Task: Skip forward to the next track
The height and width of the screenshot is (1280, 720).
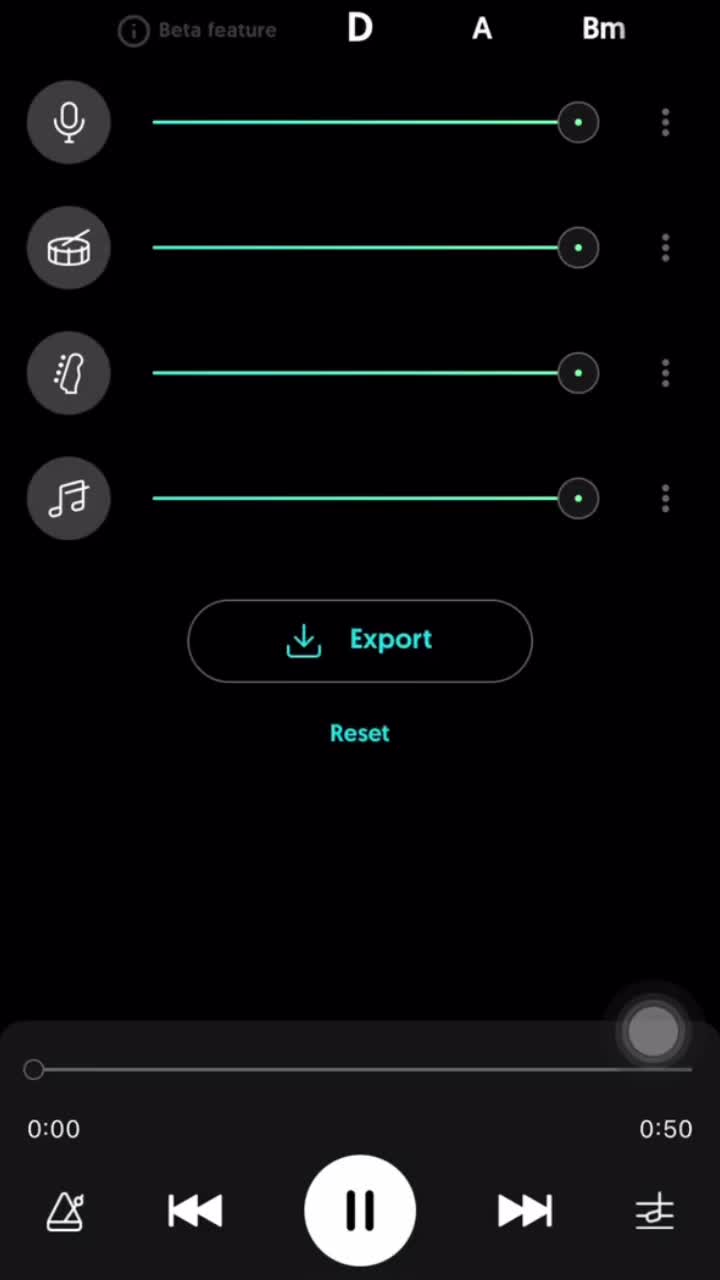Action: [x=525, y=1211]
